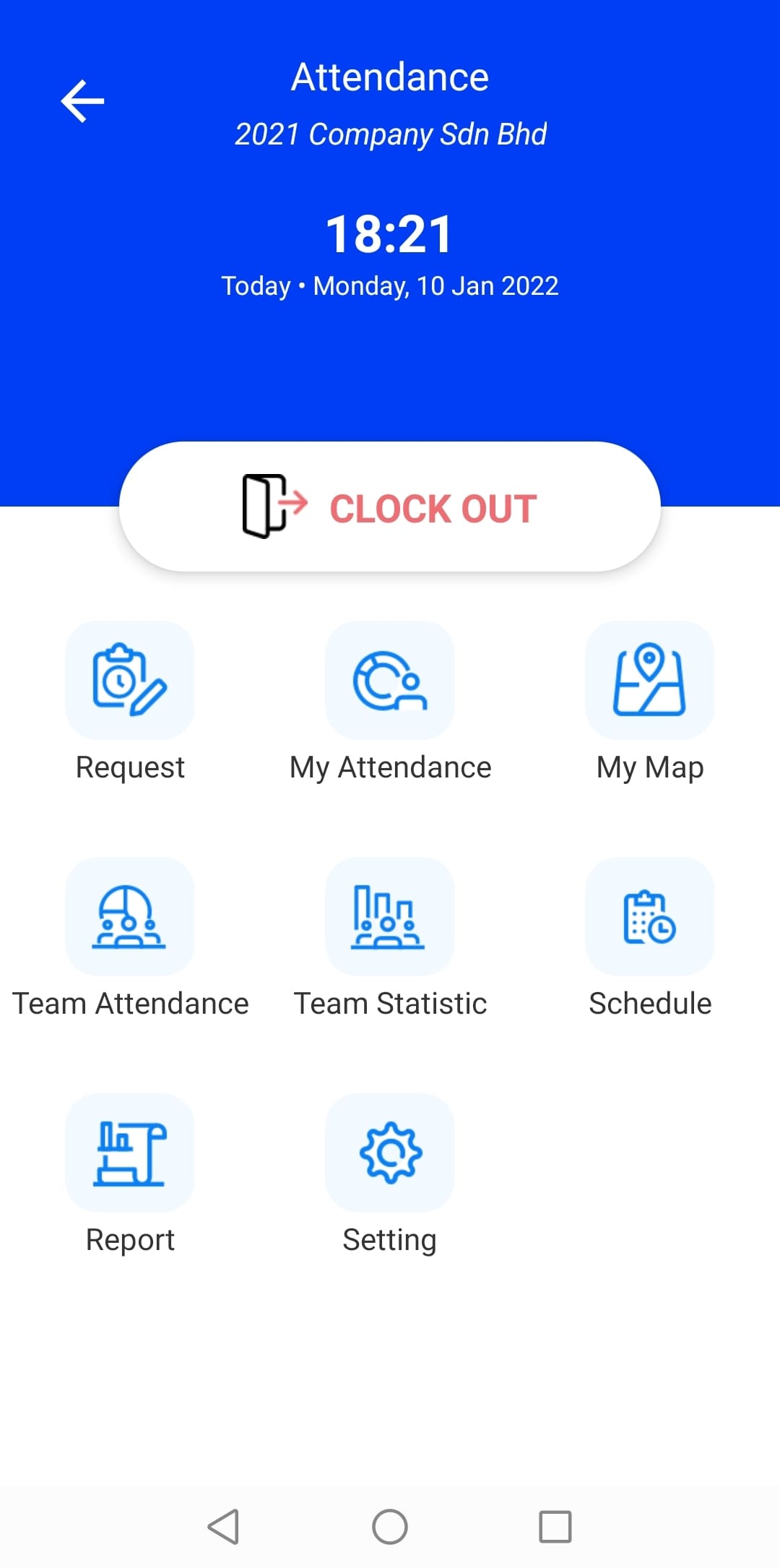Open attendance Setting
Image resolution: width=780 pixels, height=1568 pixels.
[x=390, y=1153]
